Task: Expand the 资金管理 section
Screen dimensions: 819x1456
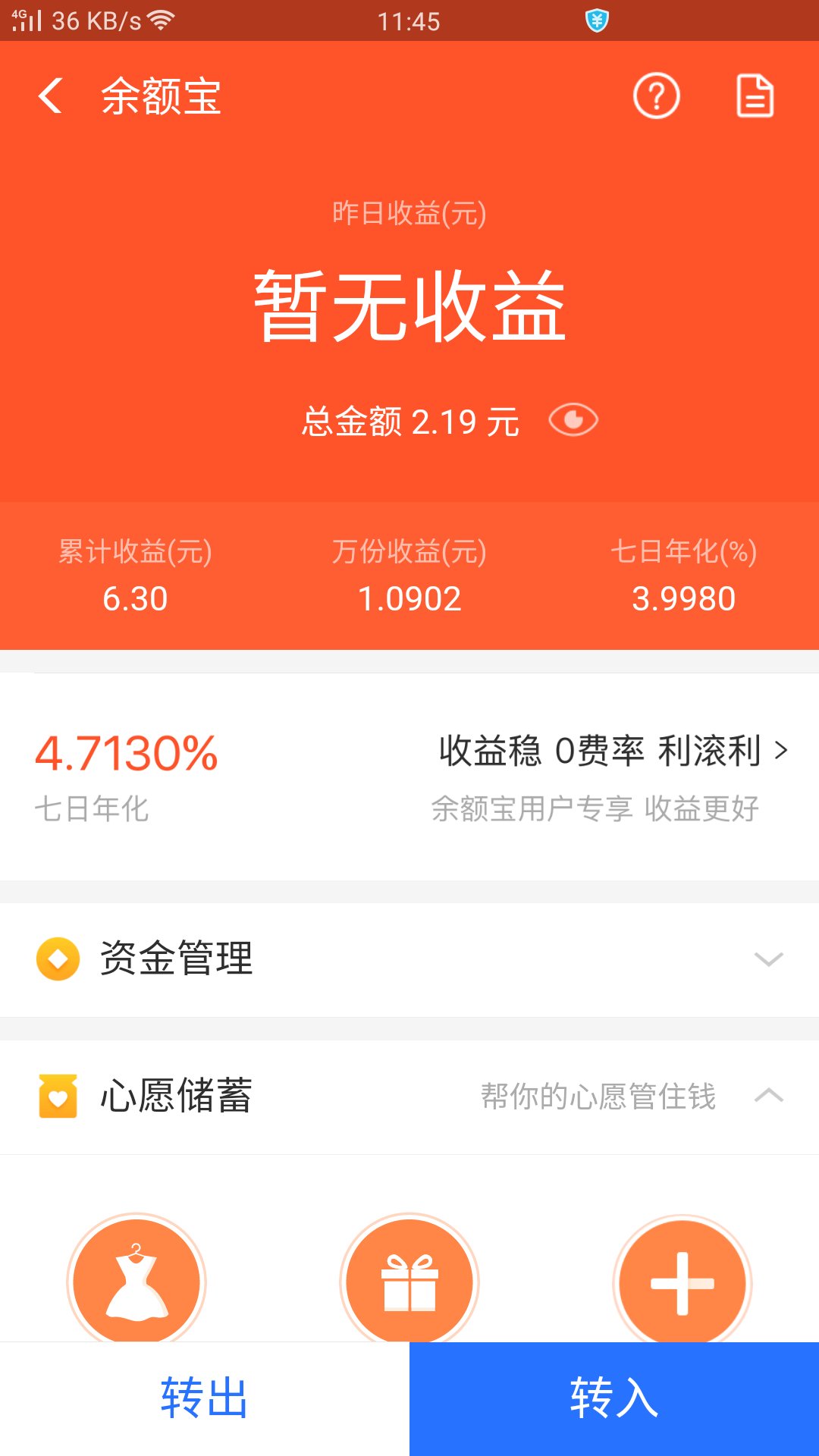Action: pos(769,959)
